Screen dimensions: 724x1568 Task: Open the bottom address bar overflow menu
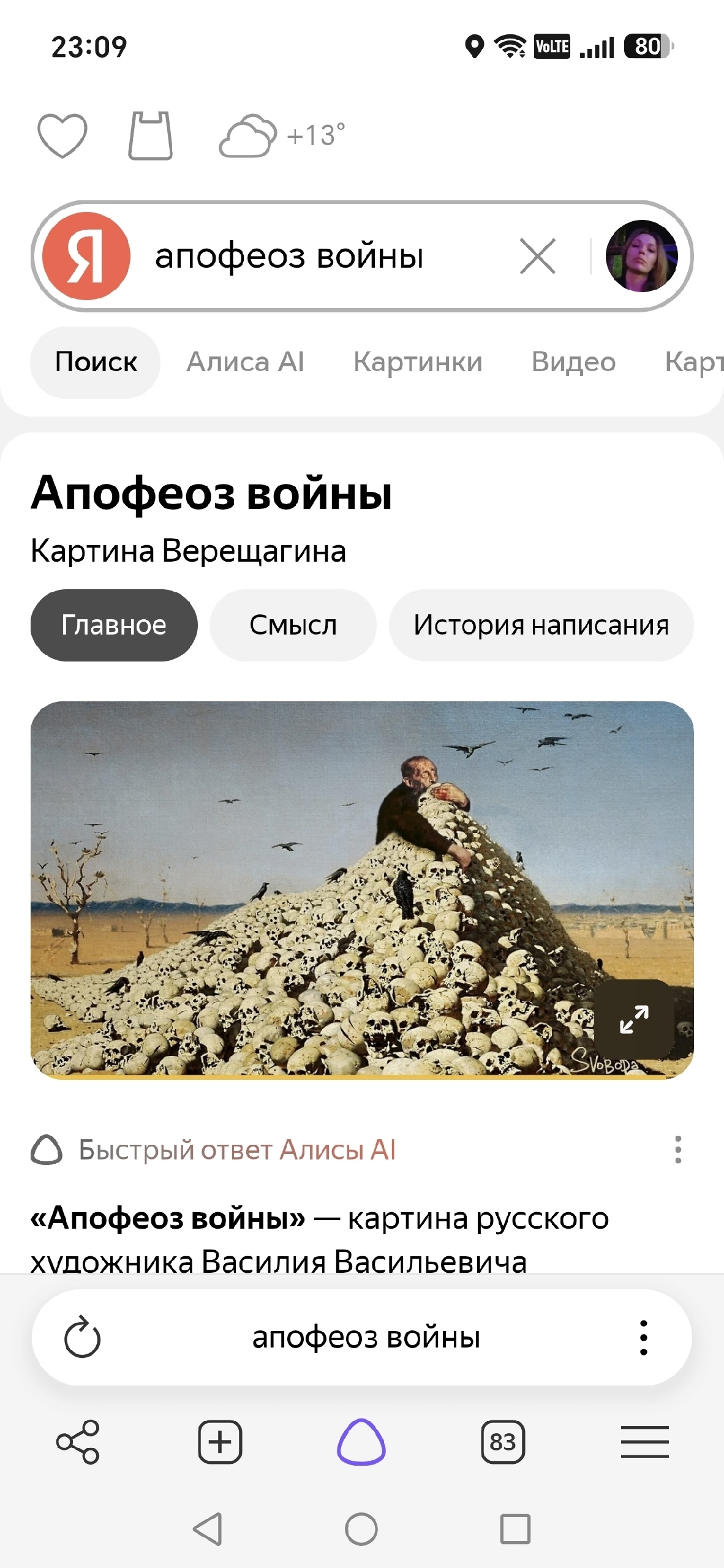click(x=643, y=1338)
